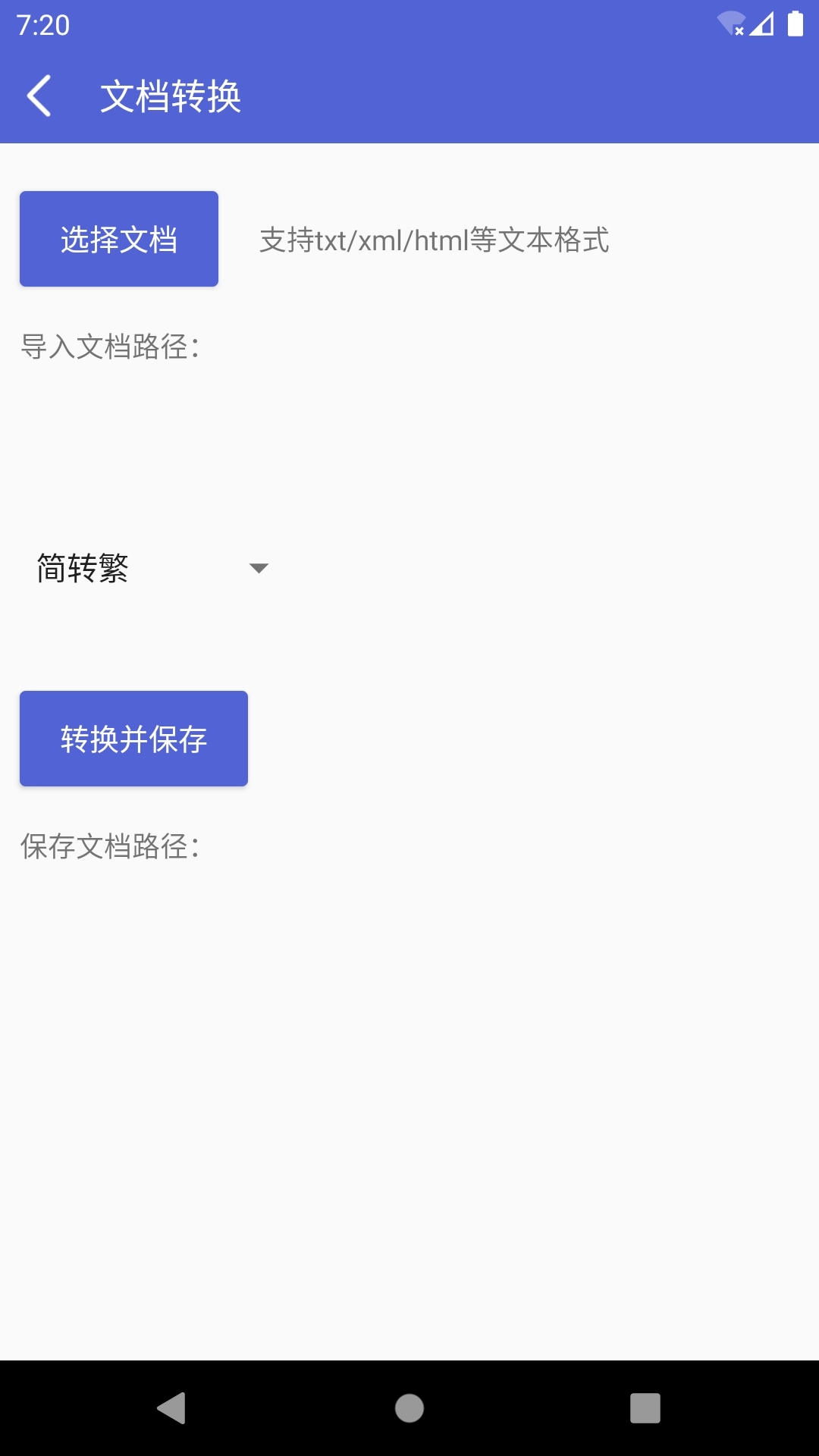Click the battery indicator icon

point(795,22)
